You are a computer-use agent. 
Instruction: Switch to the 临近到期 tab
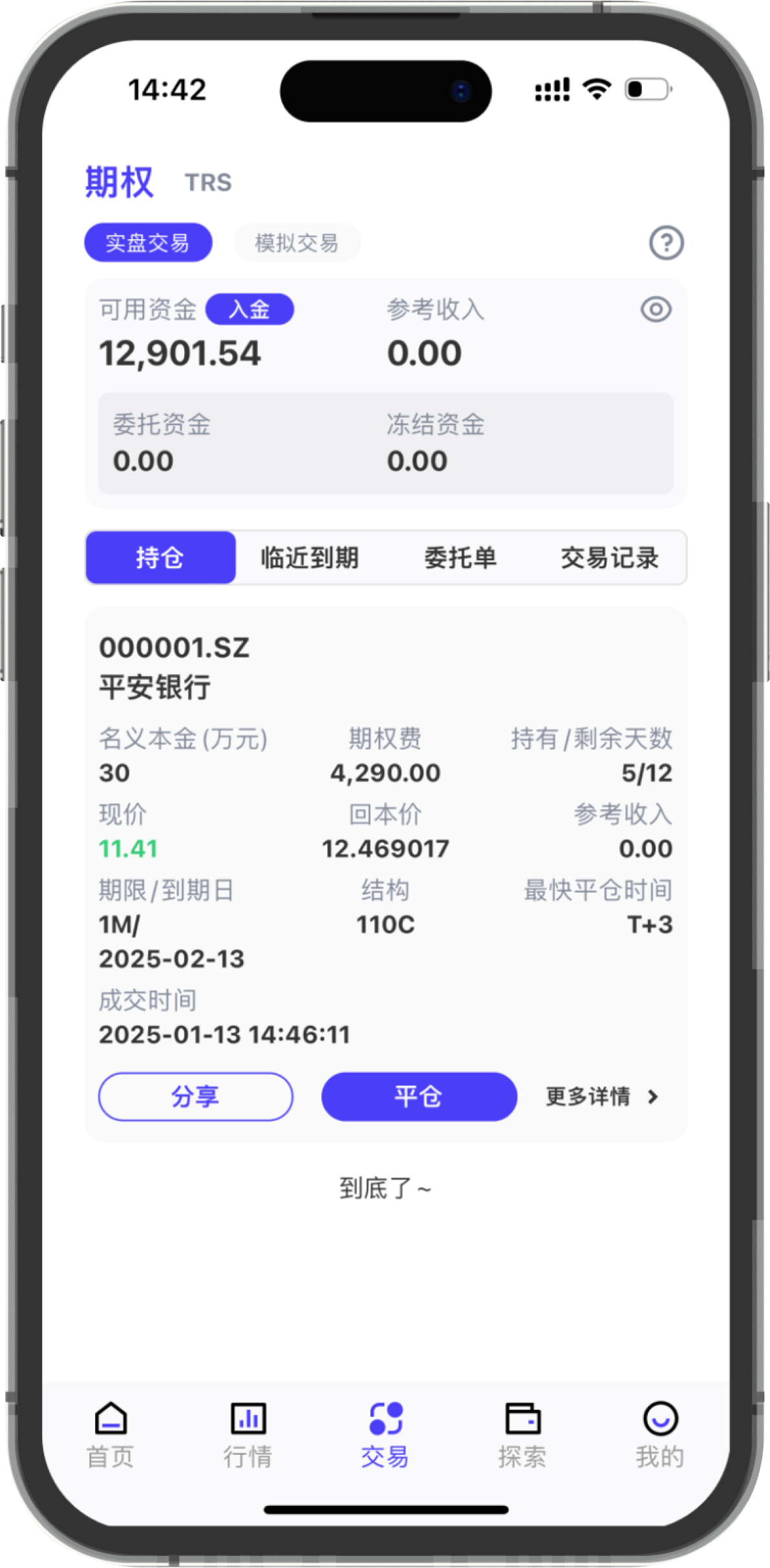pyautogui.click(x=310, y=558)
